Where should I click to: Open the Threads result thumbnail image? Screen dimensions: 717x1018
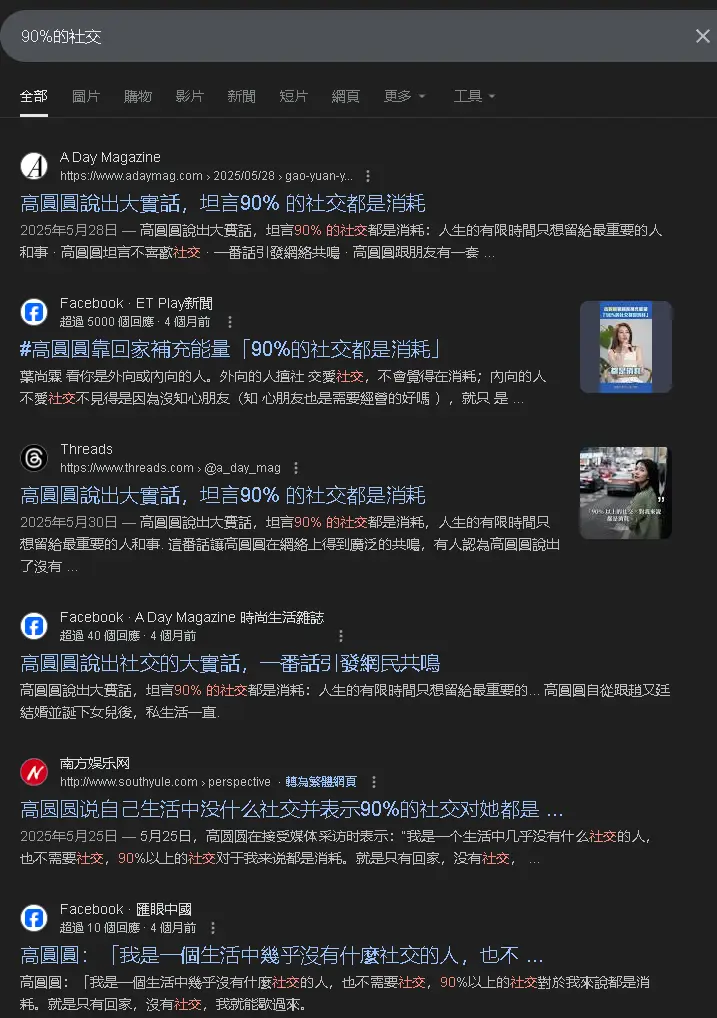pos(626,493)
